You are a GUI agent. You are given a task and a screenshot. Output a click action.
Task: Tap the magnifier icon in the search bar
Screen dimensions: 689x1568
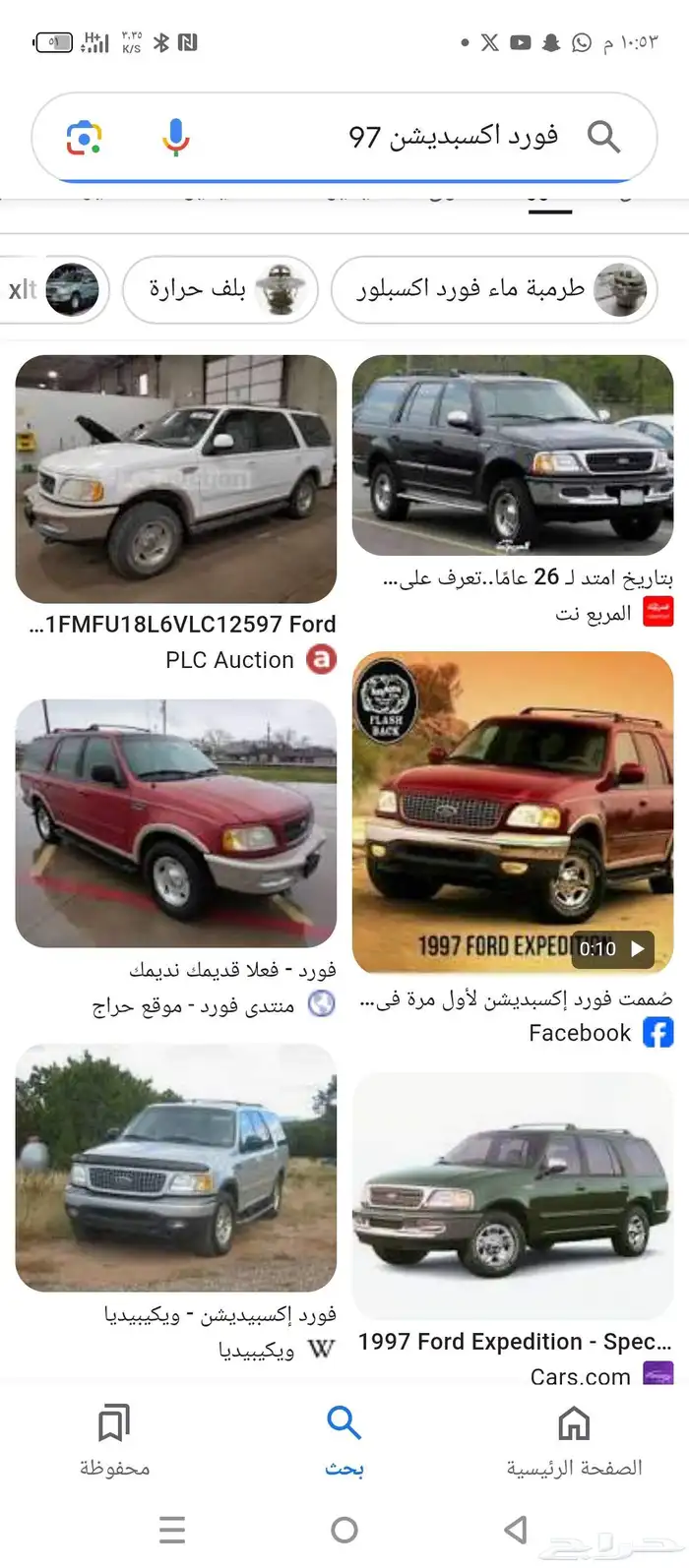click(x=603, y=137)
